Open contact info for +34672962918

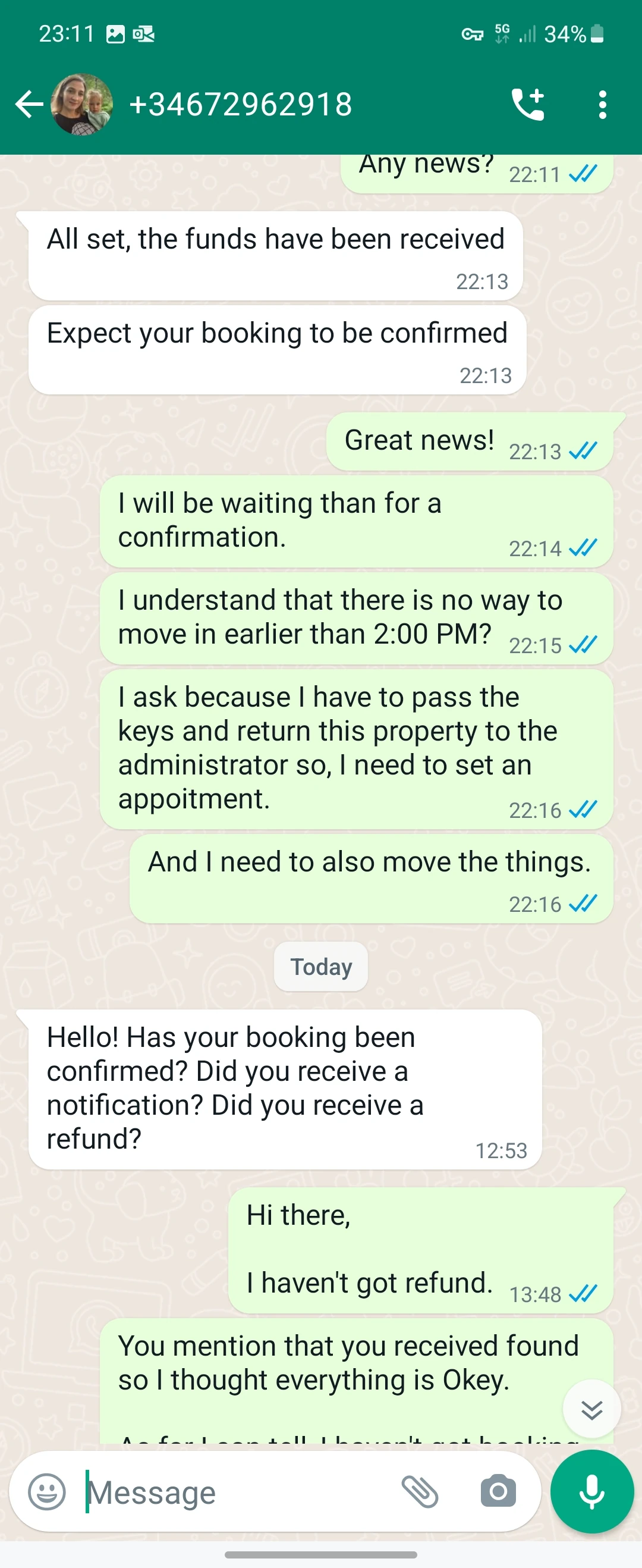click(241, 104)
